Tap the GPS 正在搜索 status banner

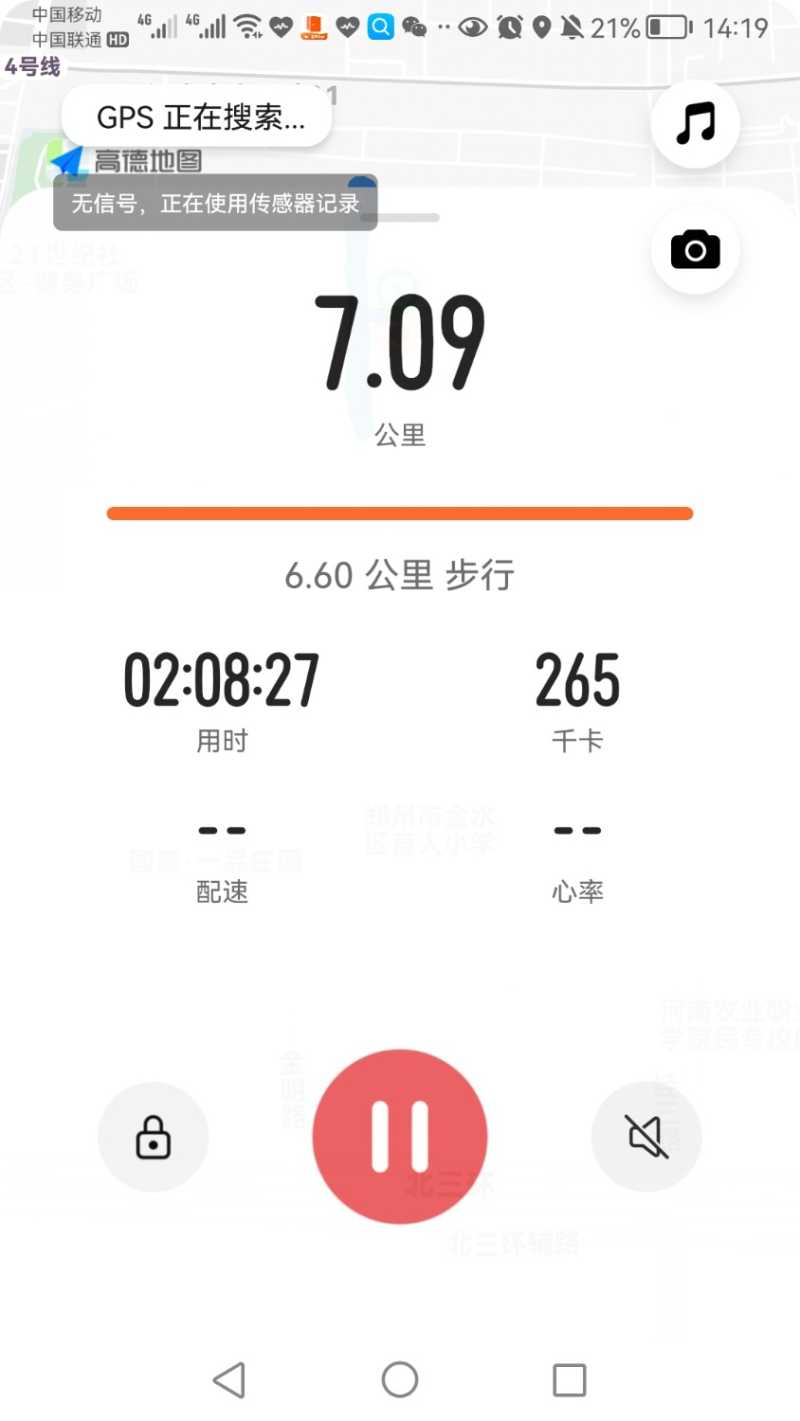196,116
